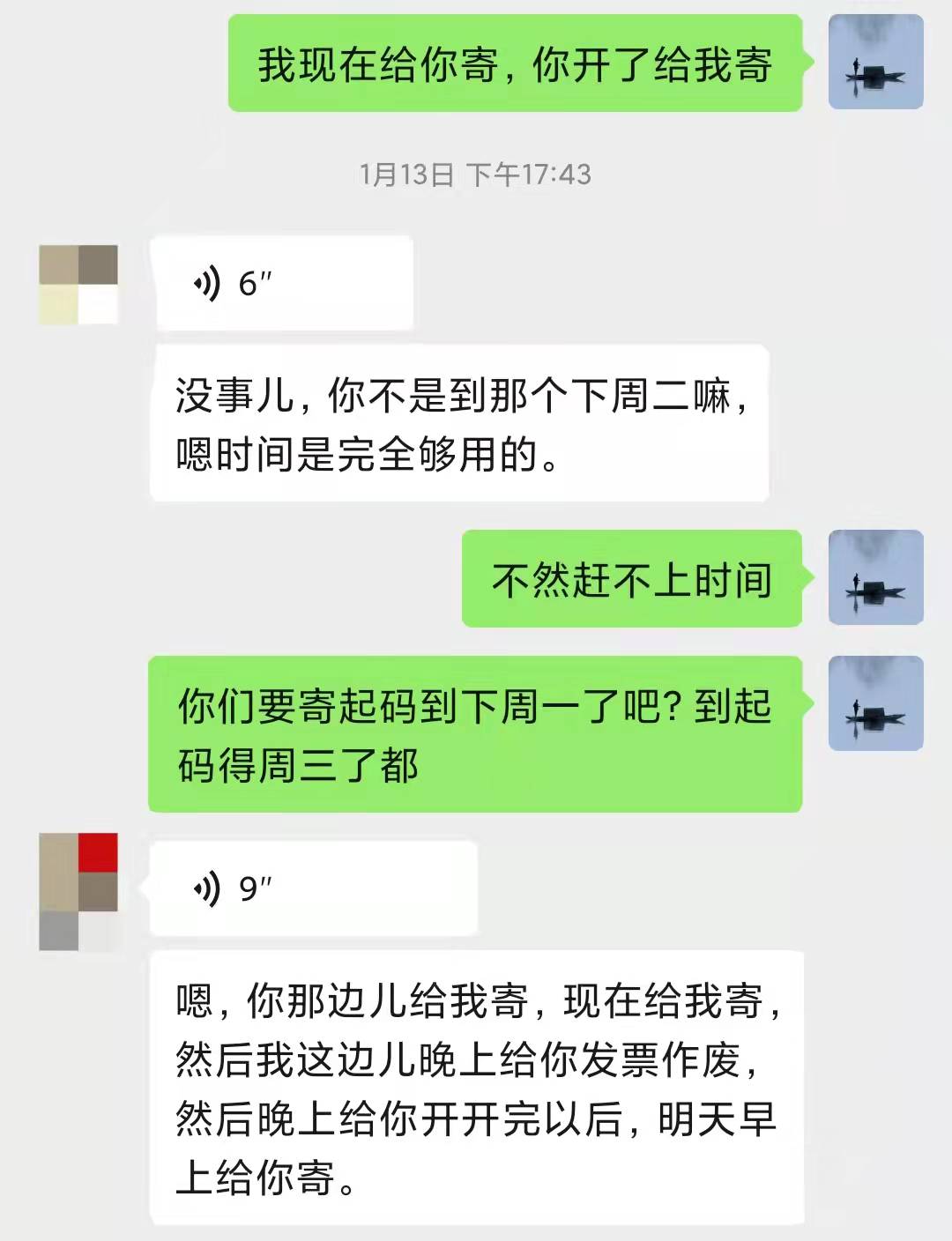Screen dimensions: 952x1241
Task: Open my avatar next to "你们要寄起码到下周一了吧"
Action: pyautogui.click(x=875, y=703)
